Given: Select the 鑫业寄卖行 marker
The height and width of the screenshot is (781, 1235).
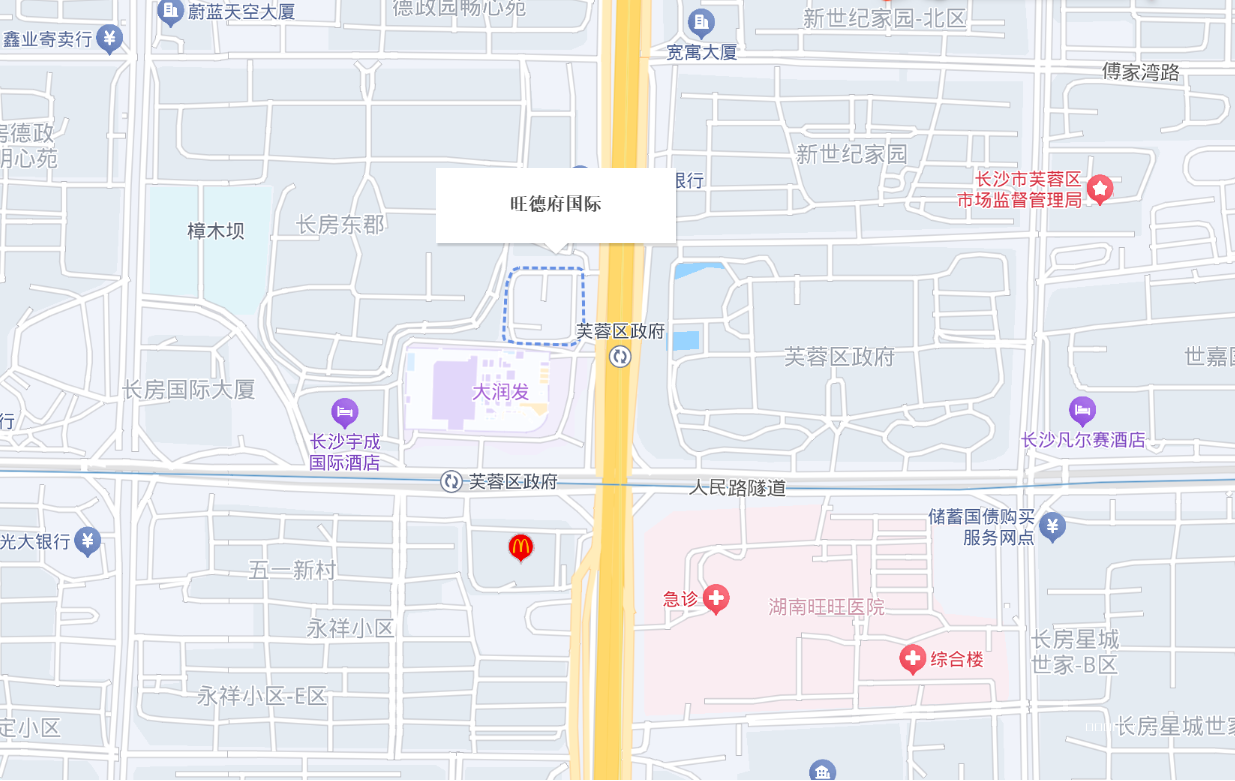Looking at the screenshot, I should click(110, 39).
